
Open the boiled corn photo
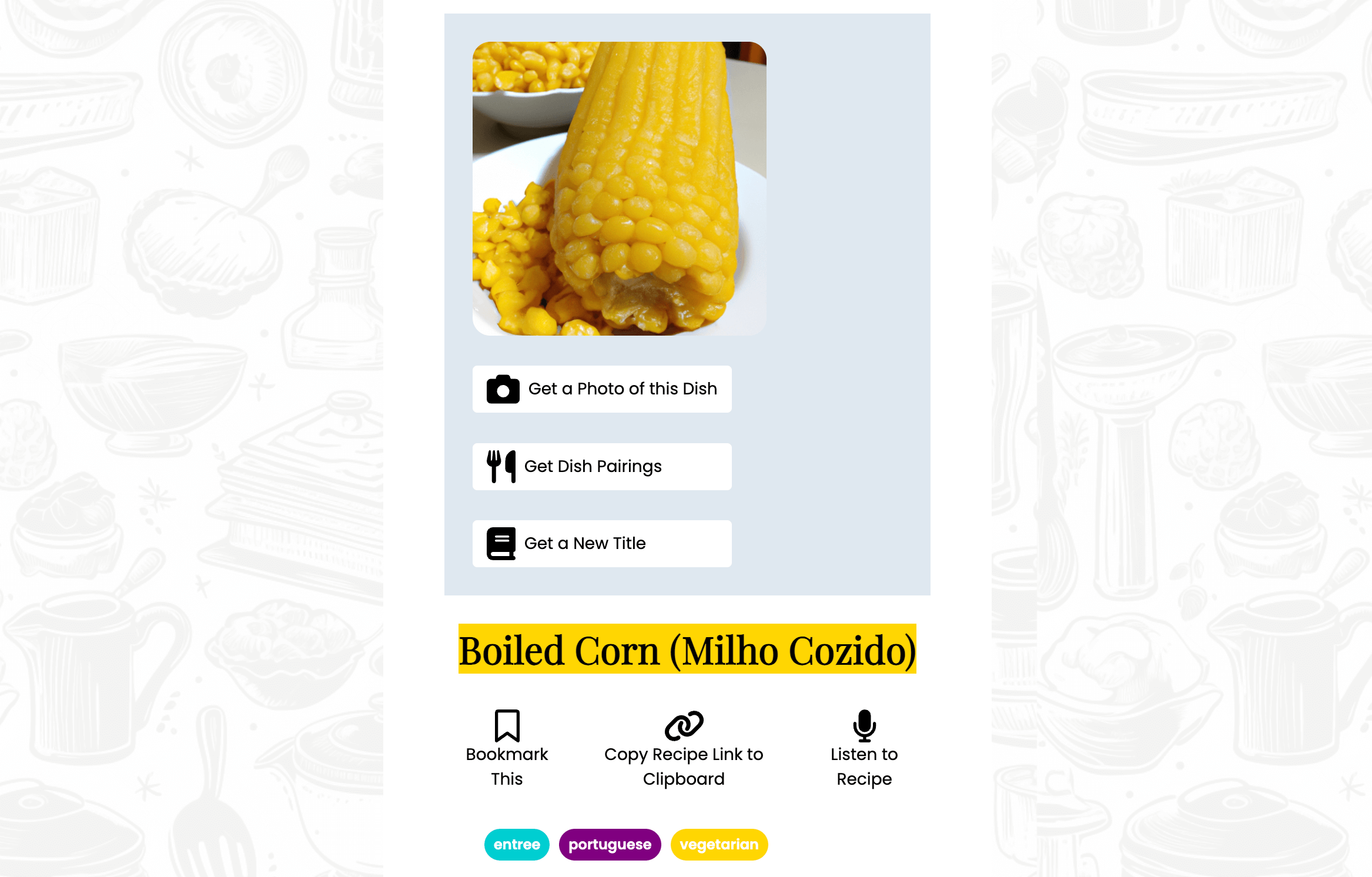point(619,189)
